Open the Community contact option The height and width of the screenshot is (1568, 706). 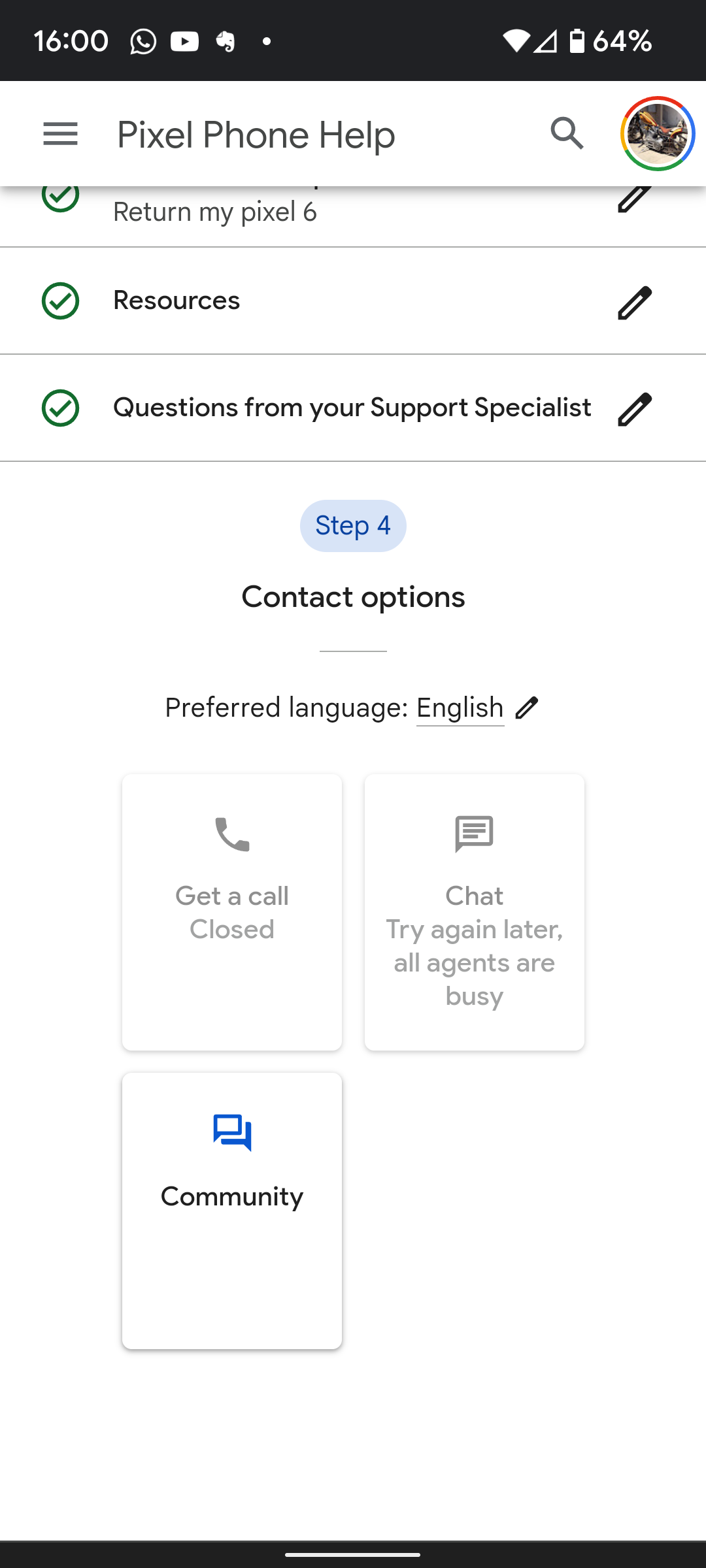click(x=232, y=1210)
